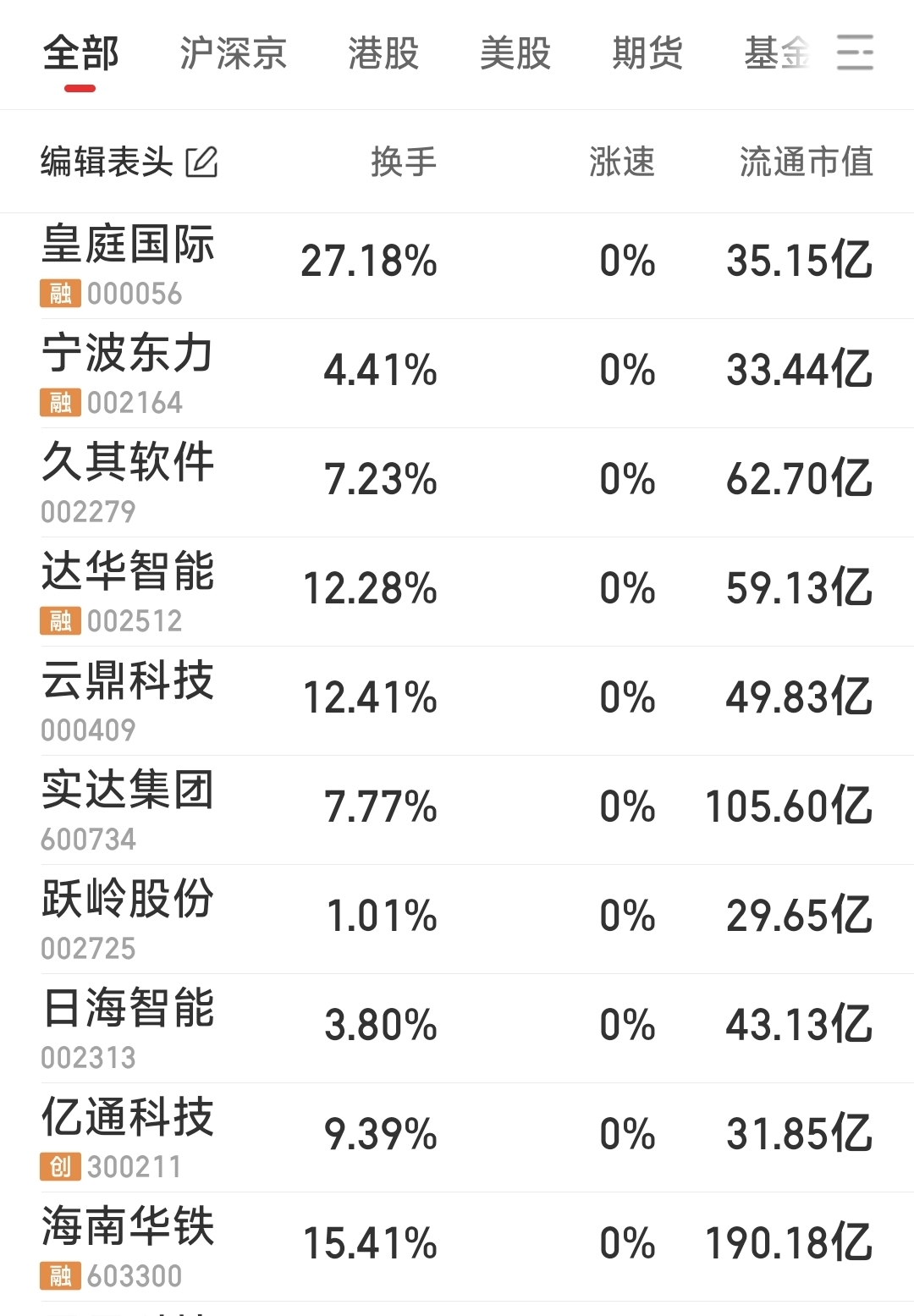Open 皇庭国际 stock details

(x=129, y=248)
